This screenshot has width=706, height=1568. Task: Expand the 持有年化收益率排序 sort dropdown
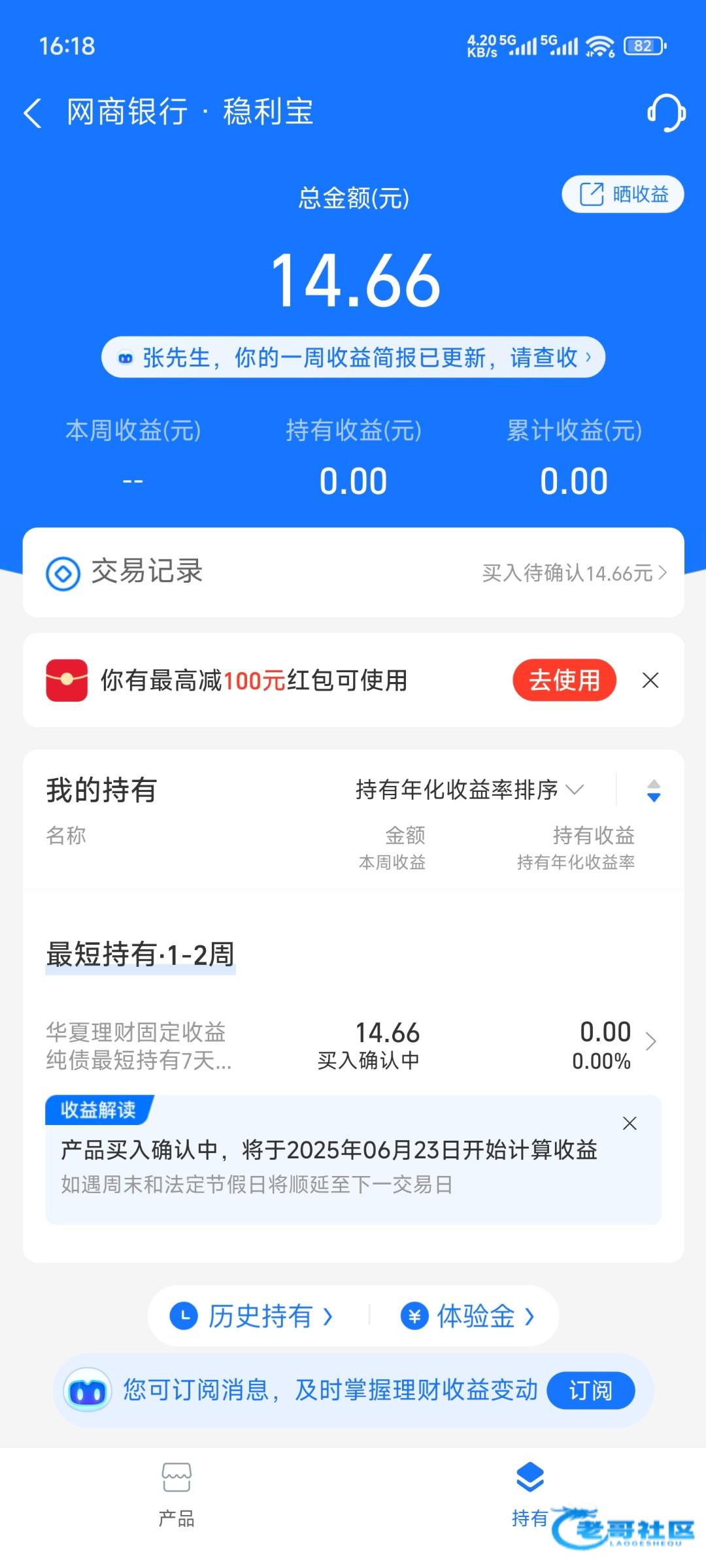(469, 790)
